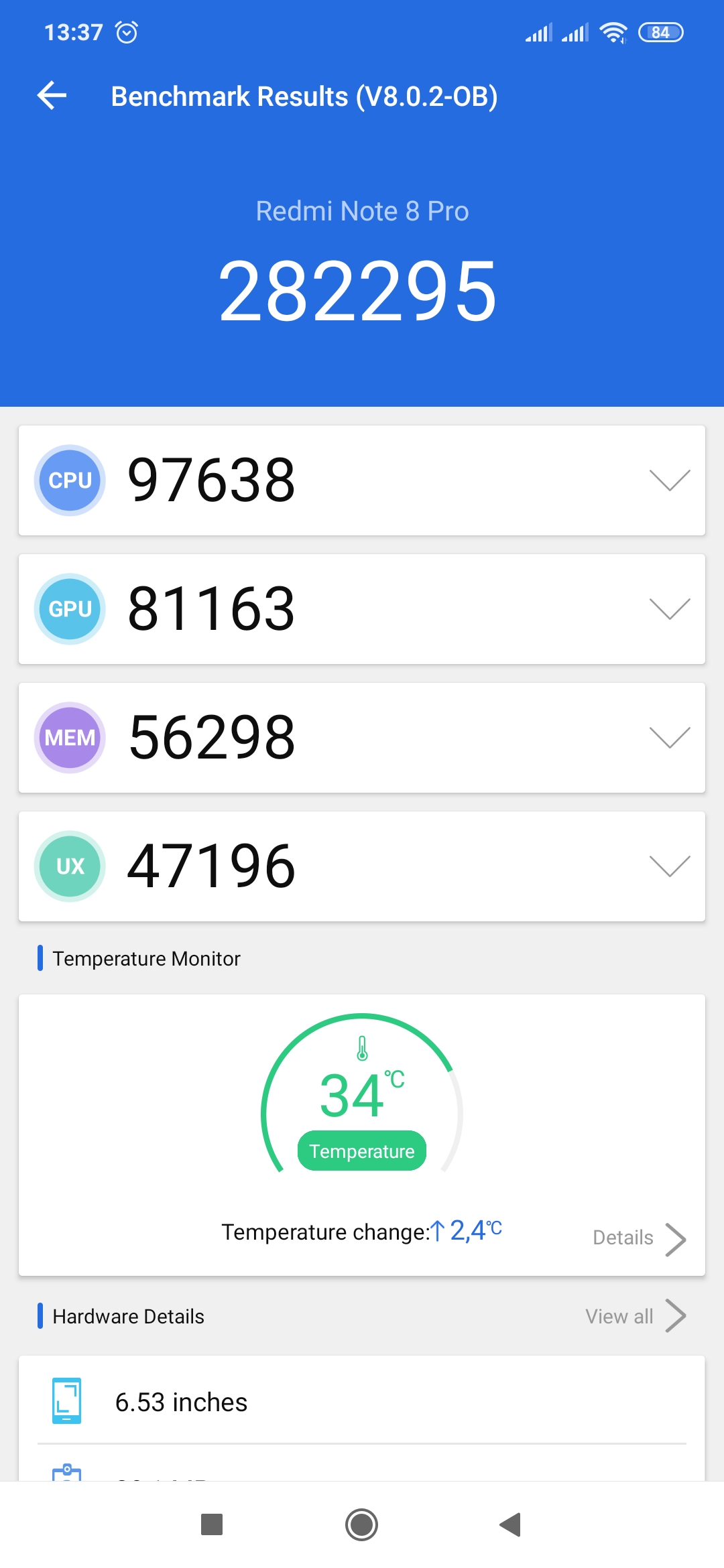Screen dimensions: 724x1568
Task: Expand the UX score 47196
Action: pos(670,866)
